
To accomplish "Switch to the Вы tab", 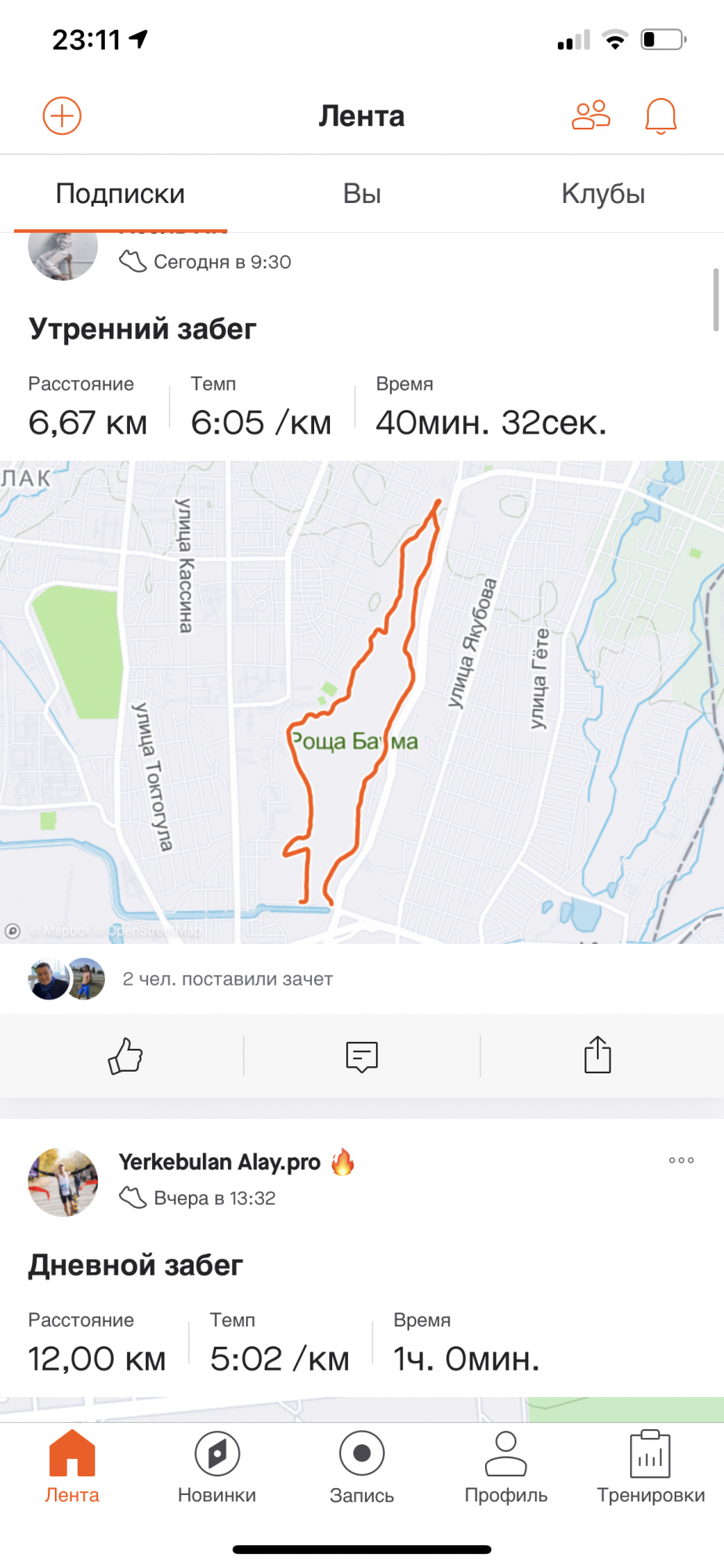I will pyautogui.click(x=361, y=194).
